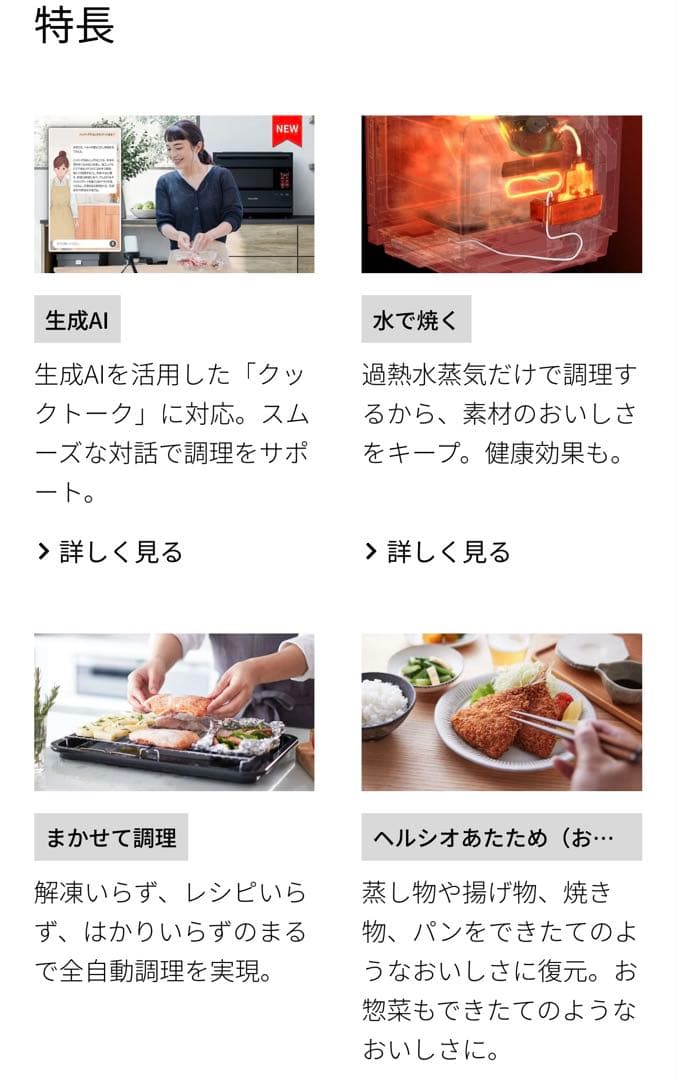Viewport: 676px width, 1080px height.
Task: Open 詳しく見る link under 水で焼く
Action: [x=438, y=552]
